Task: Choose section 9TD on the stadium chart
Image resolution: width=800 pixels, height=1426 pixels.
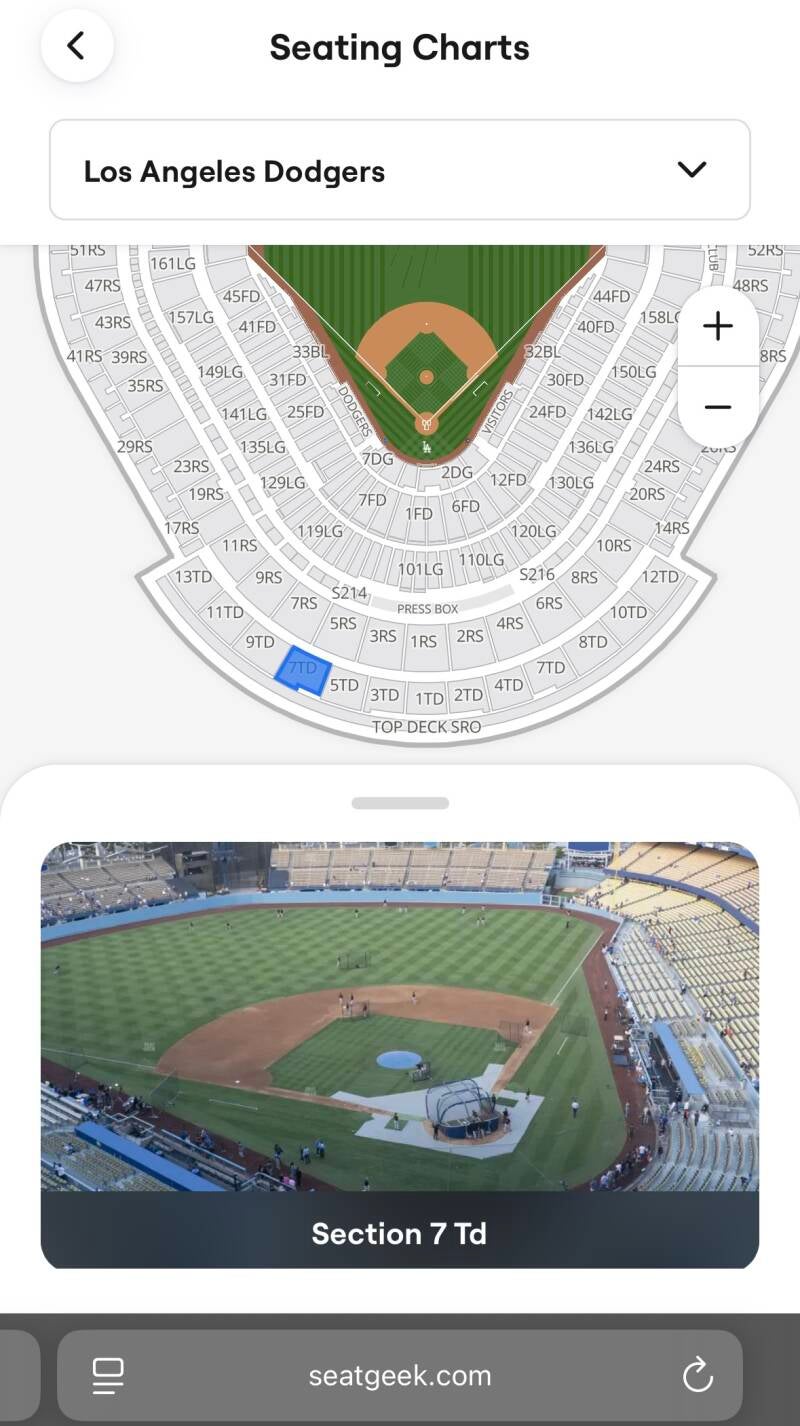Action: pyautogui.click(x=260, y=642)
